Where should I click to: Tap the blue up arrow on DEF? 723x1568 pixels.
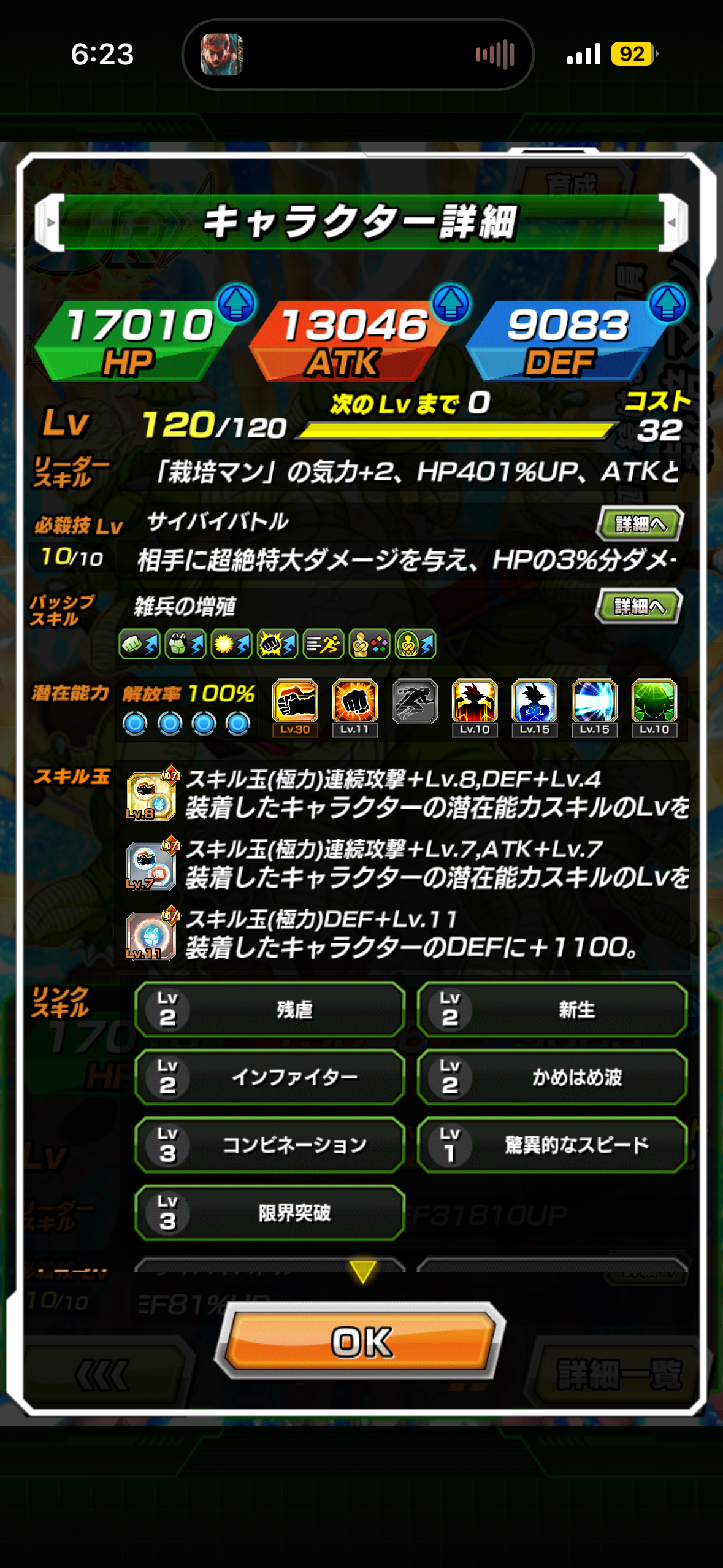[x=667, y=304]
